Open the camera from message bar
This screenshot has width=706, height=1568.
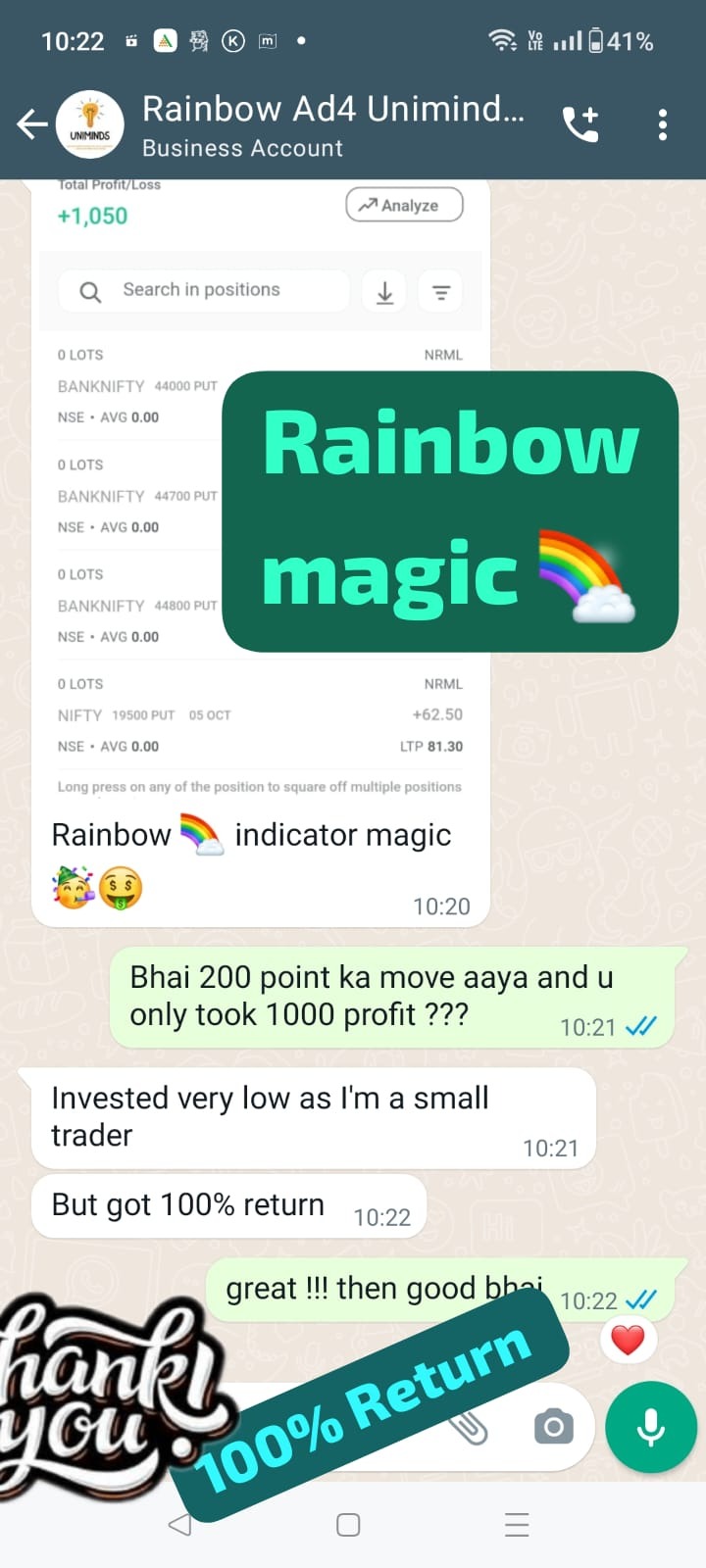pos(554,1427)
